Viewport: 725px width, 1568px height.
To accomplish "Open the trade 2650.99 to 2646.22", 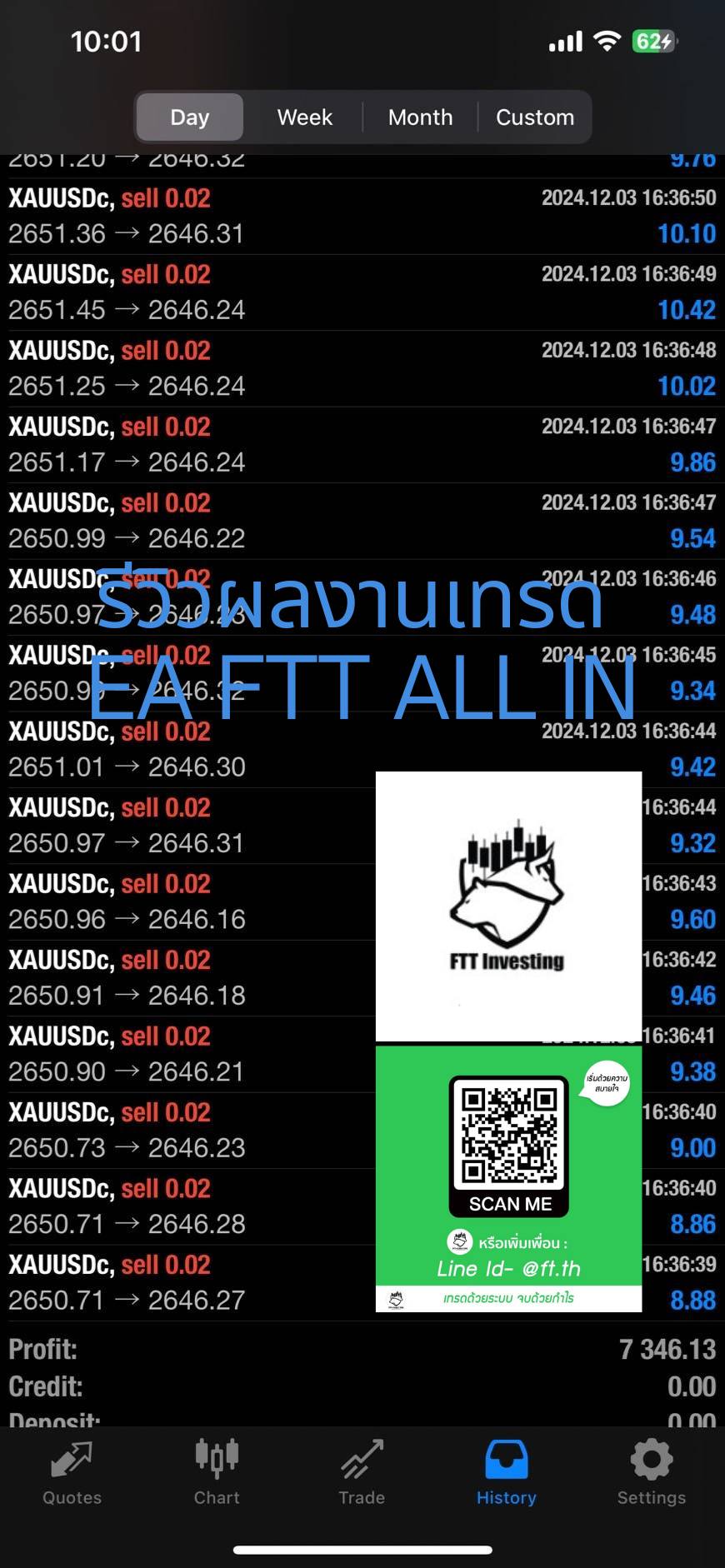I will point(362,522).
